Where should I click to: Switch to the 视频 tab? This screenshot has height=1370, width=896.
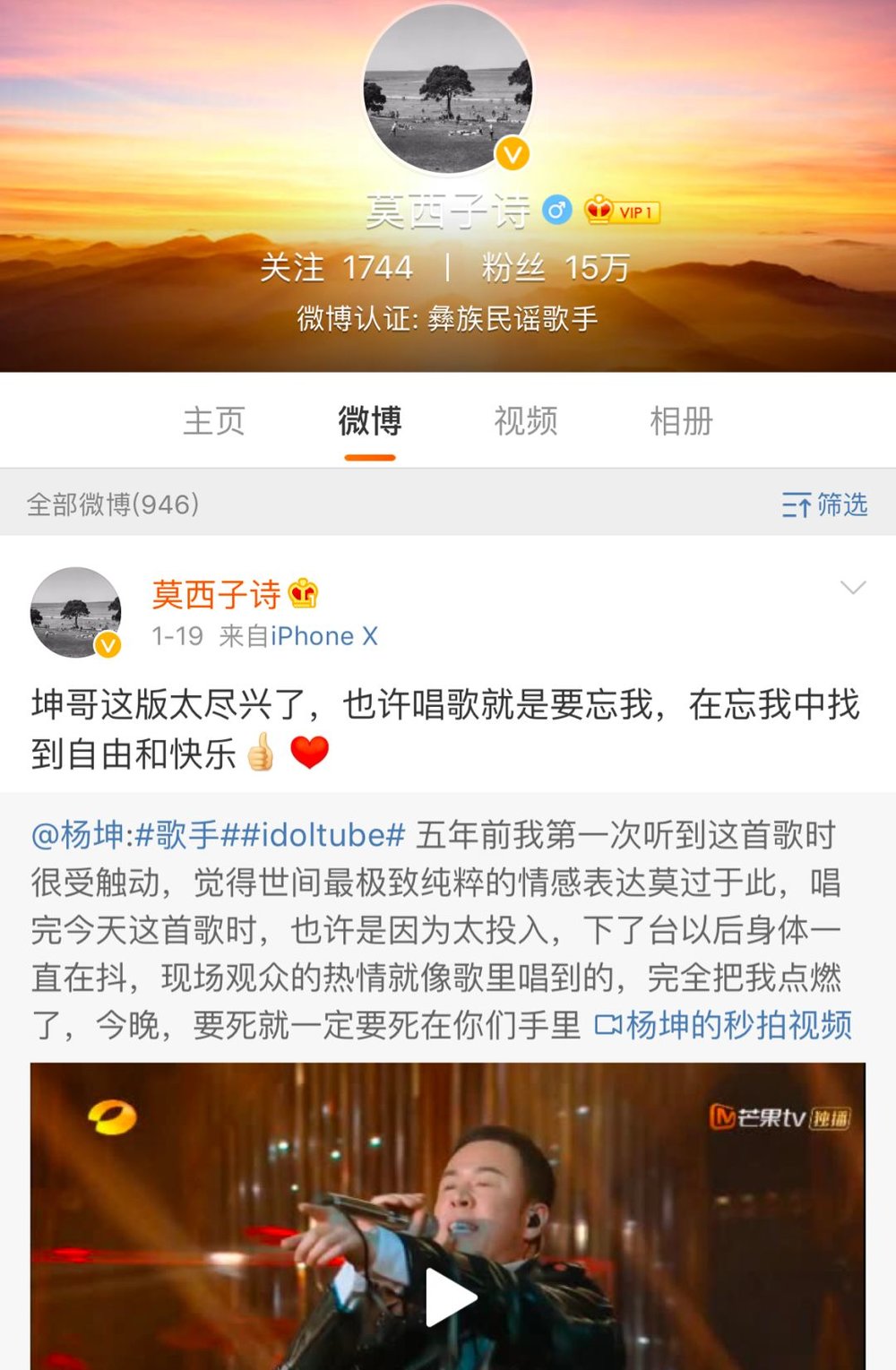tap(526, 420)
